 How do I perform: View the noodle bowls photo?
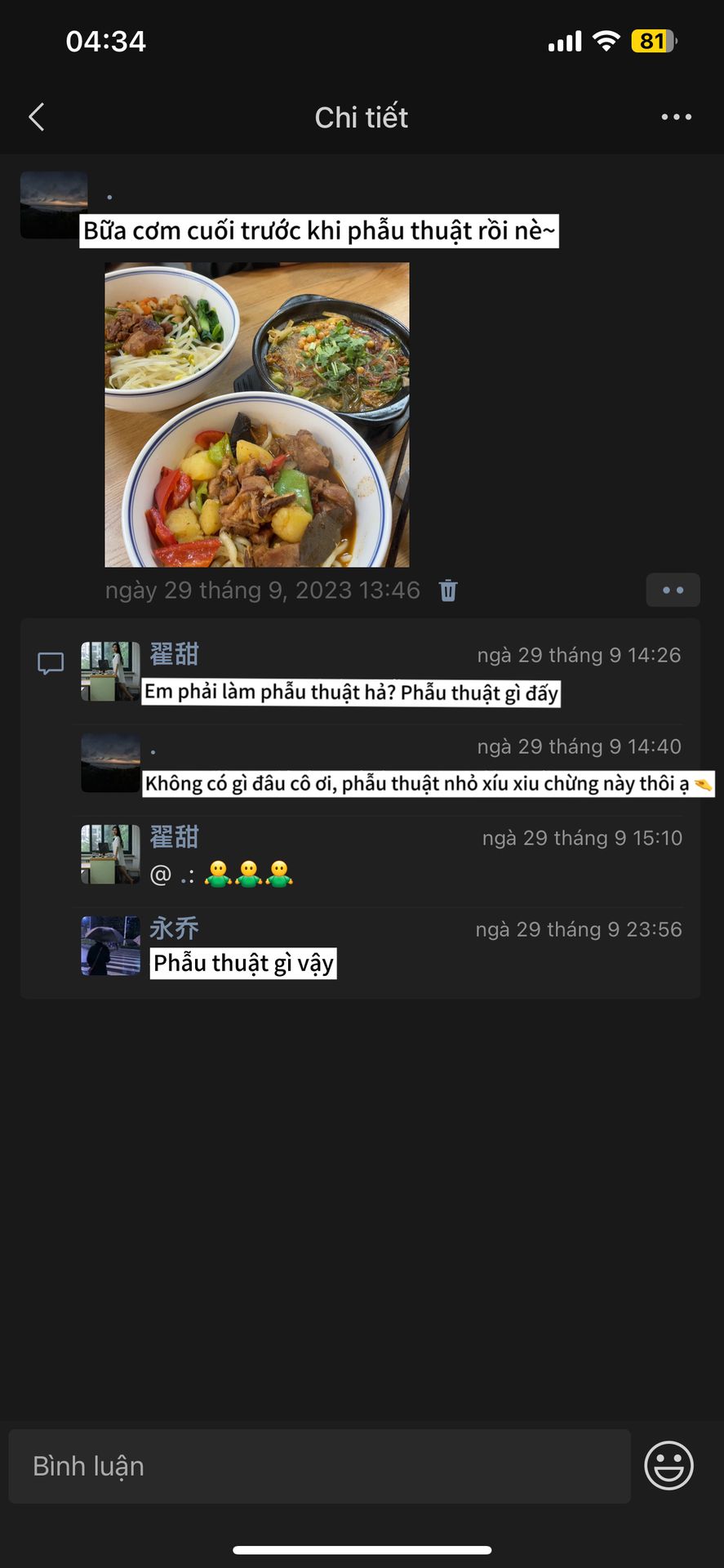[x=257, y=415]
